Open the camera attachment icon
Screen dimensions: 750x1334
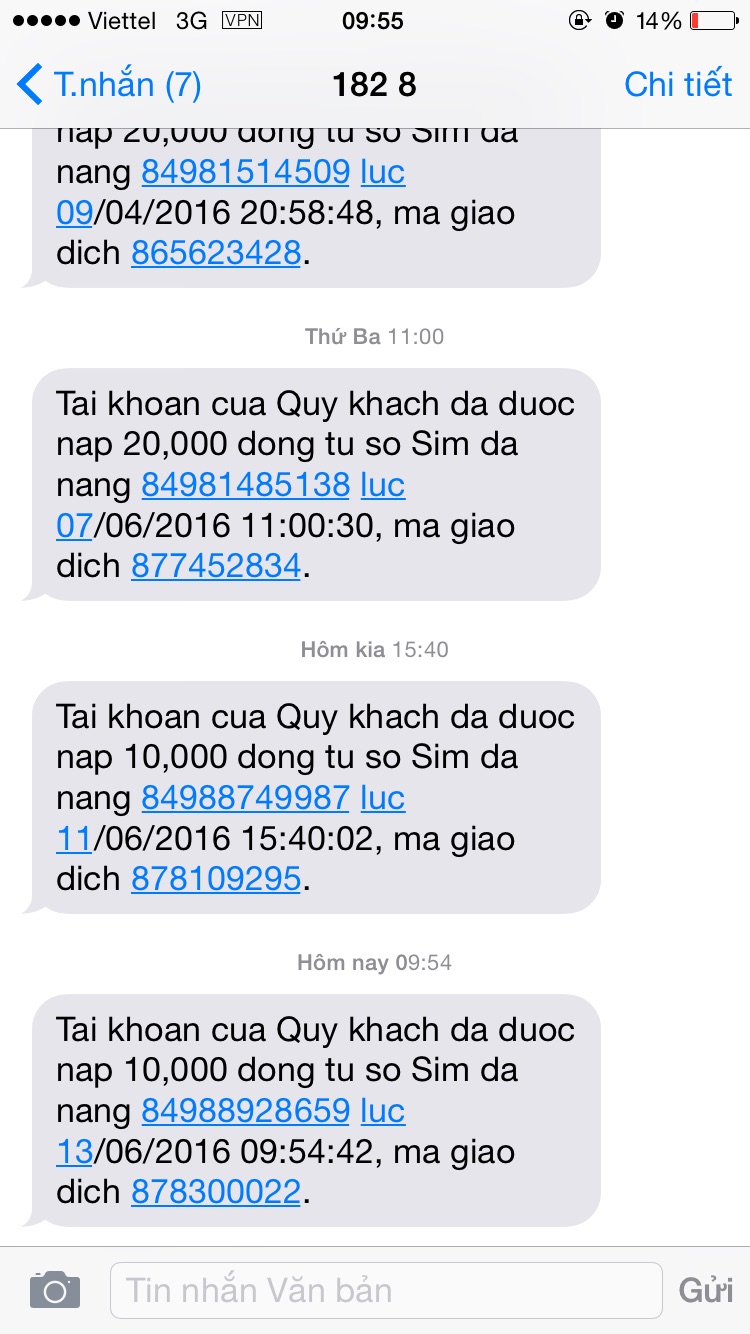[x=54, y=1290]
